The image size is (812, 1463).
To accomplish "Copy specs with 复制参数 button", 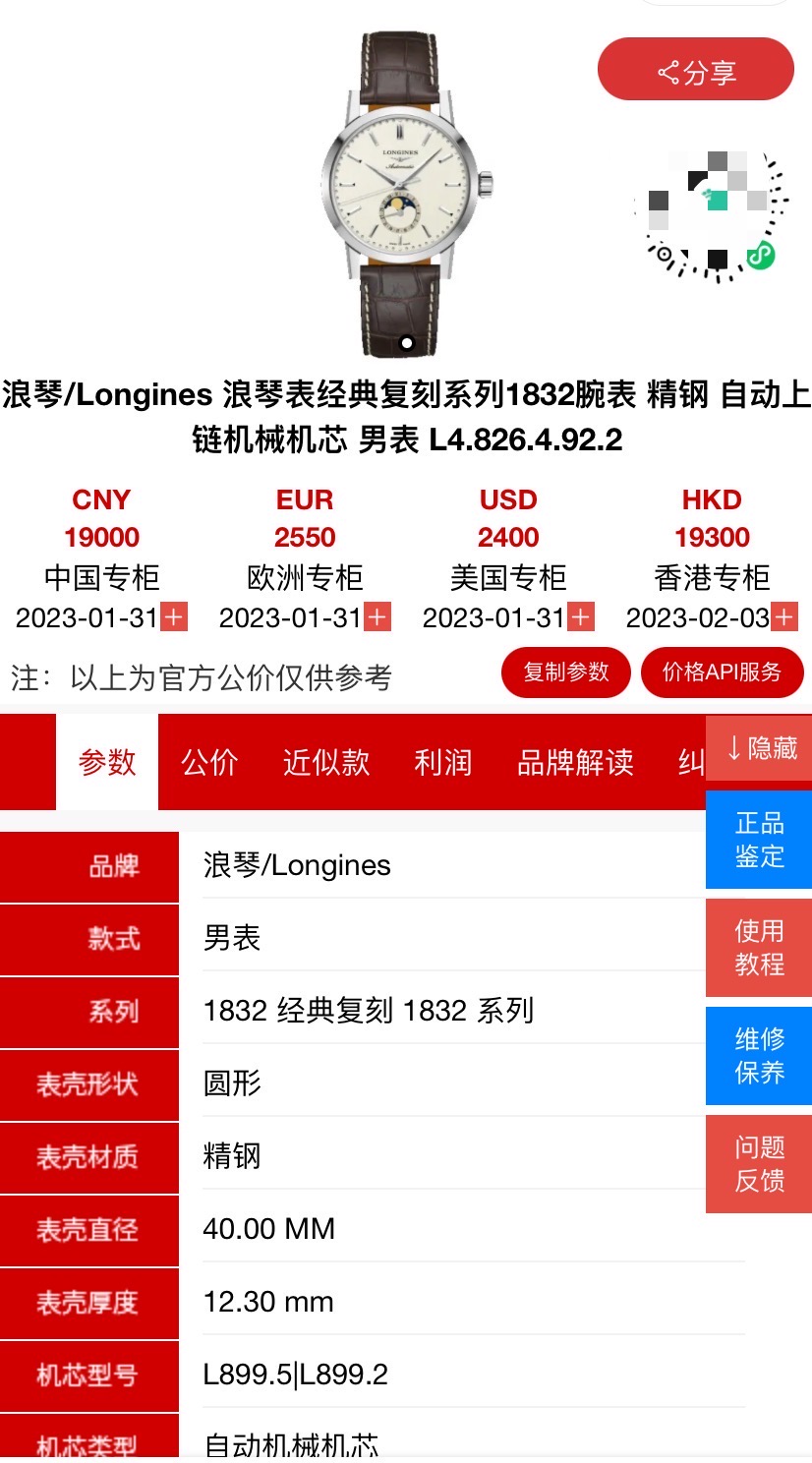I will [x=565, y=673].
